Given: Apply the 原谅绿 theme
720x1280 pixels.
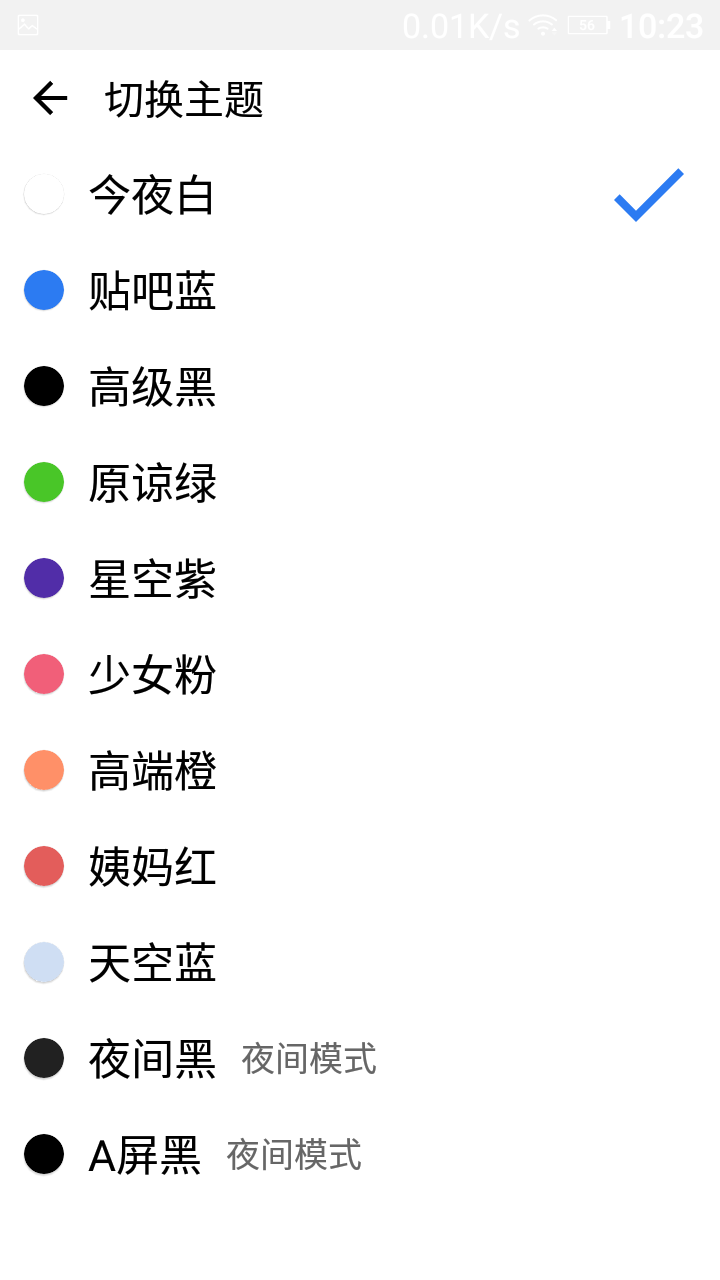Looking at the screenshot, I should (x=152, y=483).
